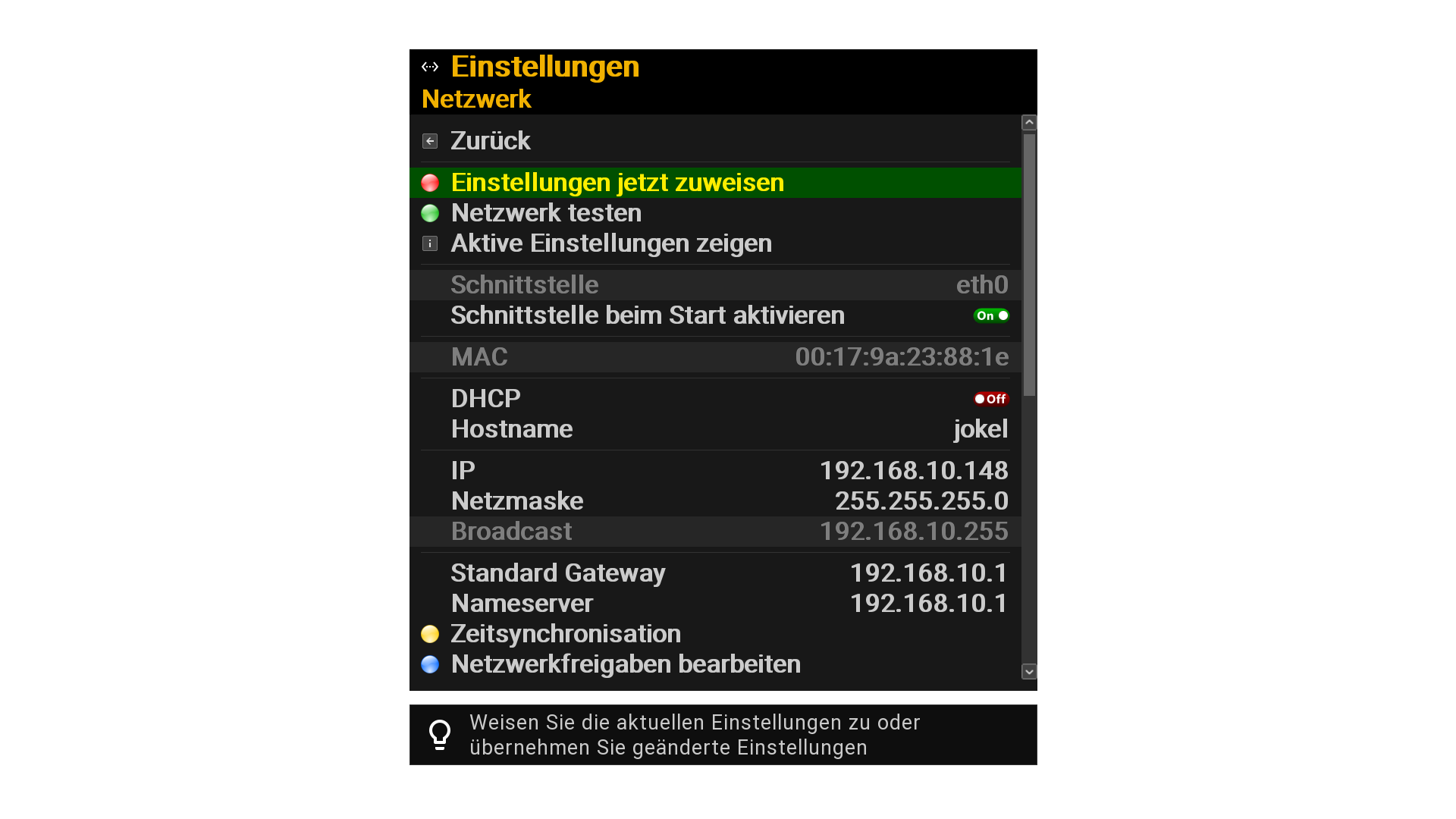Open Zeitsynchronisation settings
The image size is (1456, 819).
coord(565,634)
